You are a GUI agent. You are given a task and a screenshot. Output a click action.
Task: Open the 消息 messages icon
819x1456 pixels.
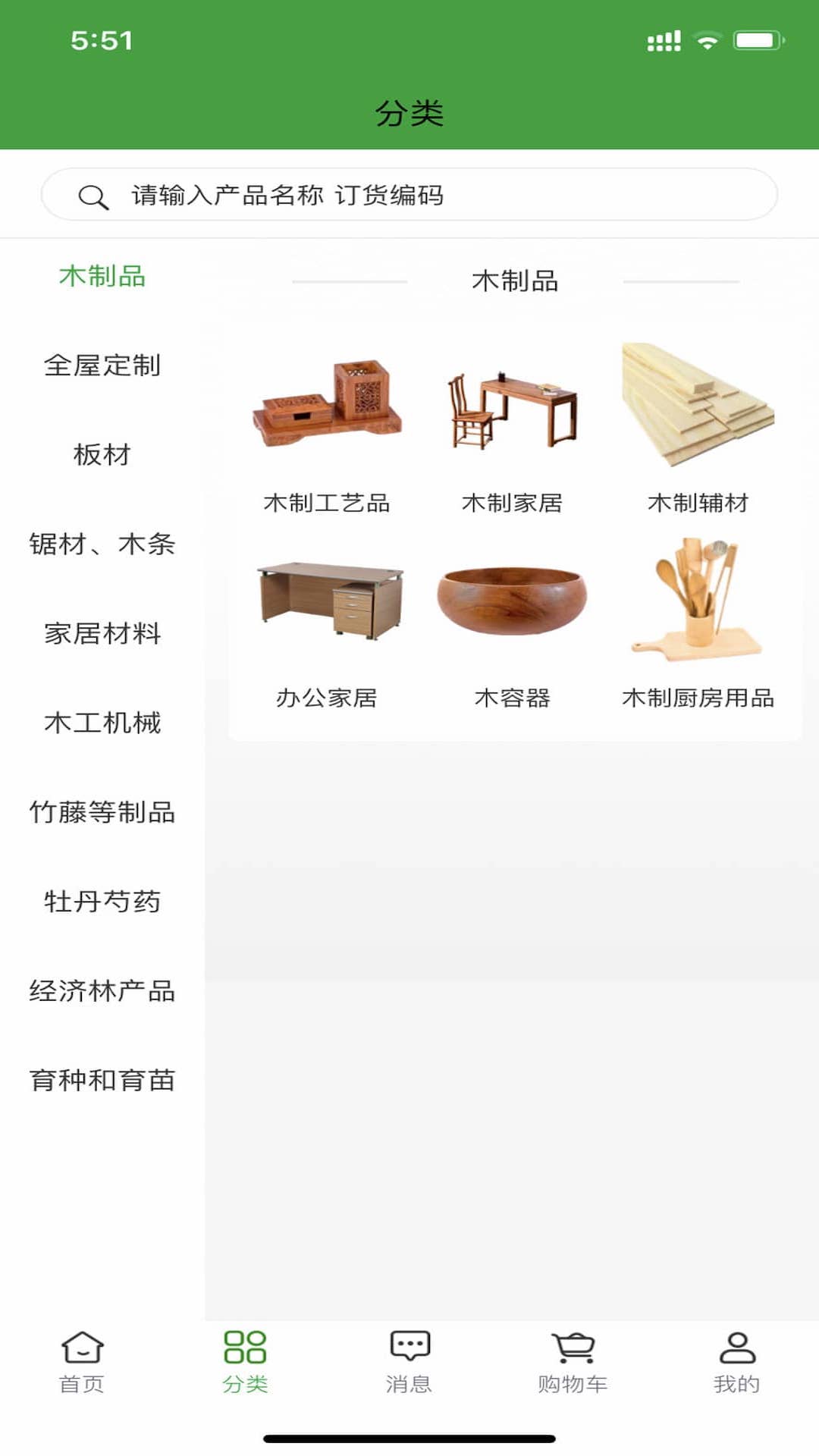(x=409, y=1361)
